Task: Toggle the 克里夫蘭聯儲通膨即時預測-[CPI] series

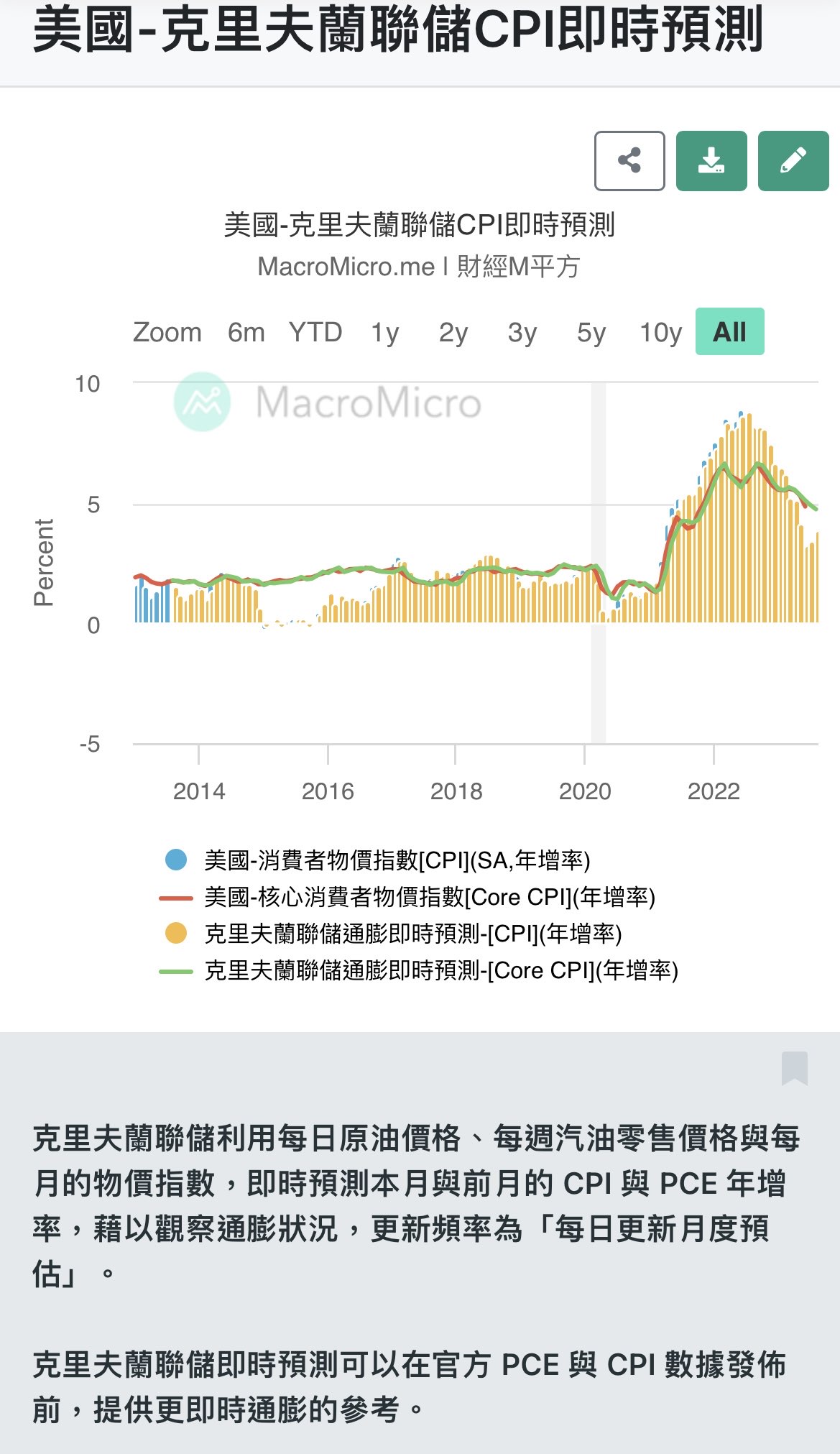Action: coord(412,934)
